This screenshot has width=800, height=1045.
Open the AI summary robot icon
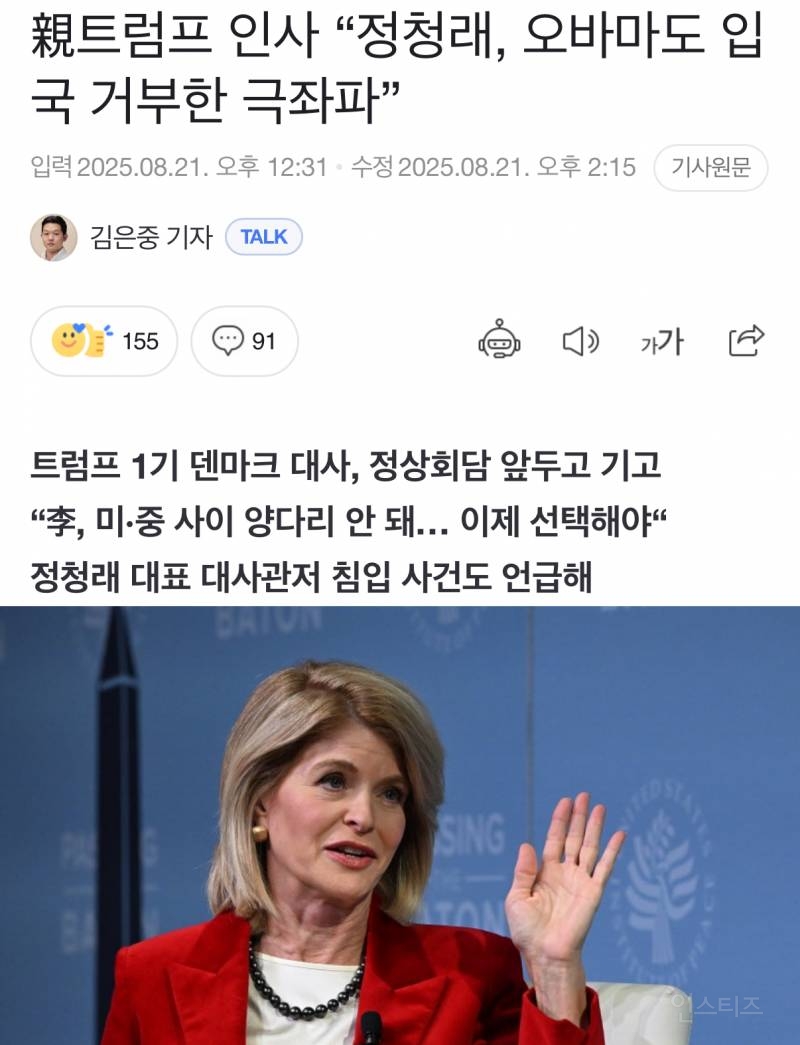click(499, 341)
